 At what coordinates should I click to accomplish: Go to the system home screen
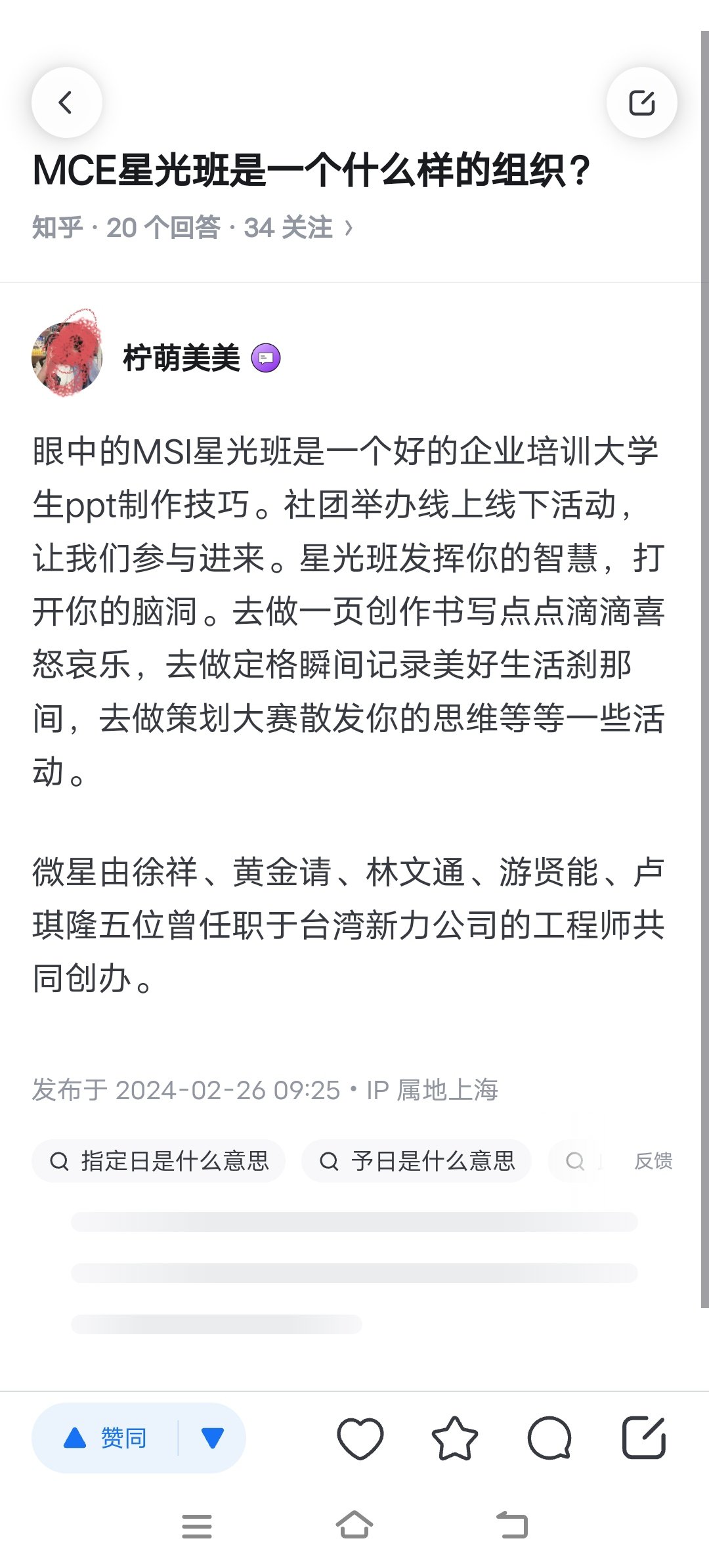(354, 1525)
